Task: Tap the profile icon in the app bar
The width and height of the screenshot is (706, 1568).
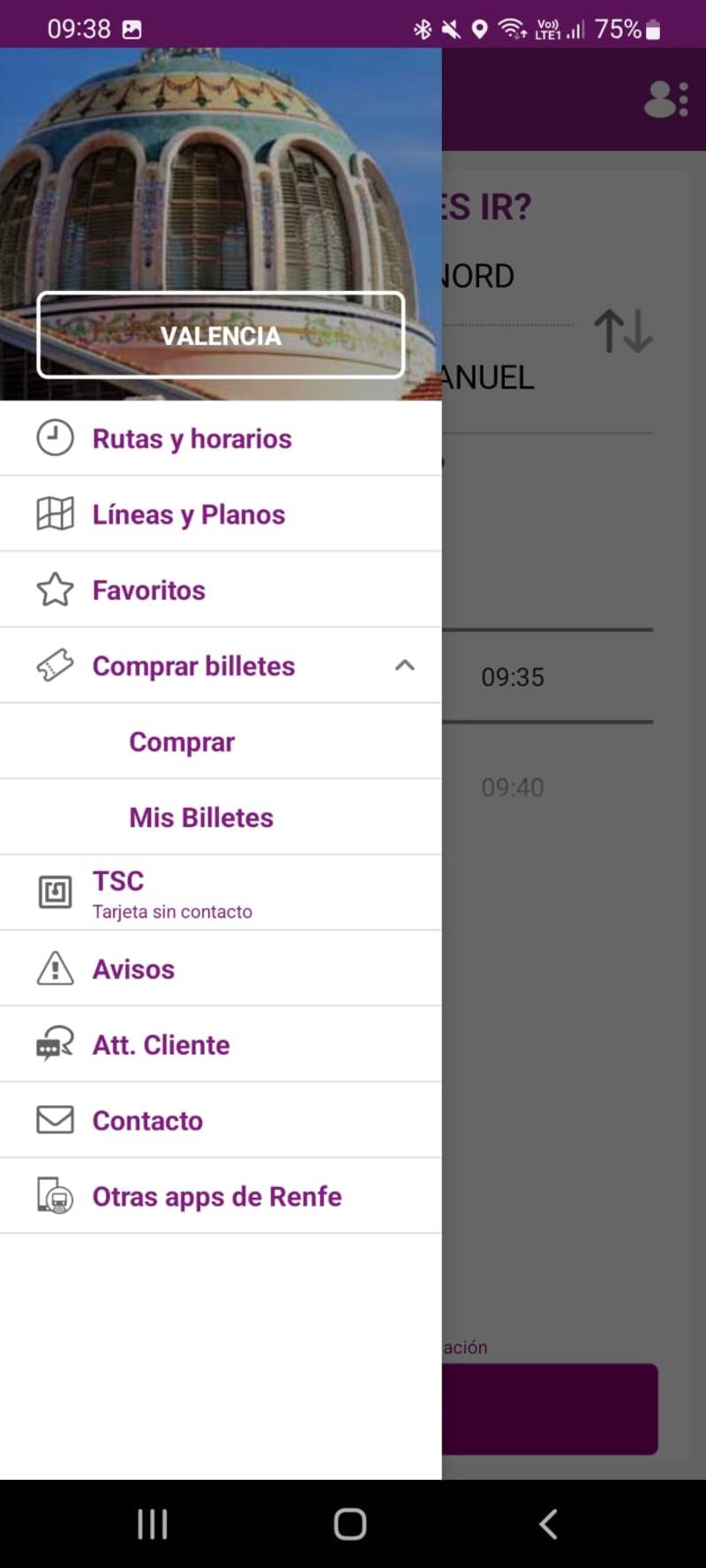Action: pyautogui.click(x=666, y=100)
